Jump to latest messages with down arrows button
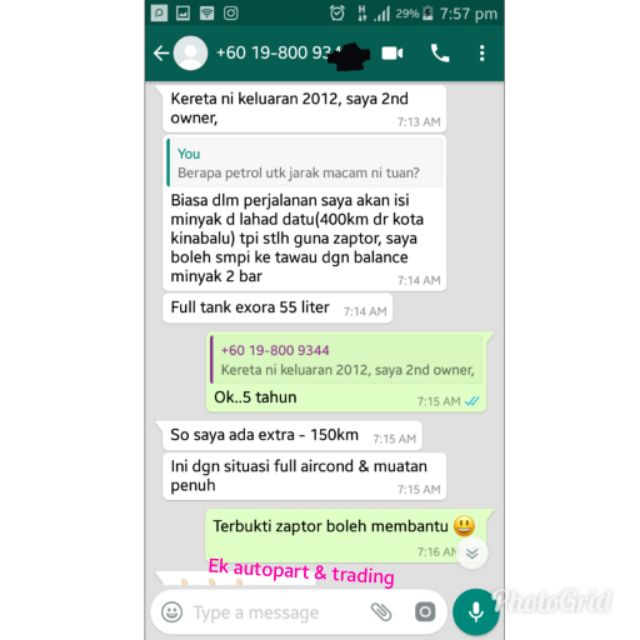The height and width of the screenshot is (640, 640). pos(472,553)
